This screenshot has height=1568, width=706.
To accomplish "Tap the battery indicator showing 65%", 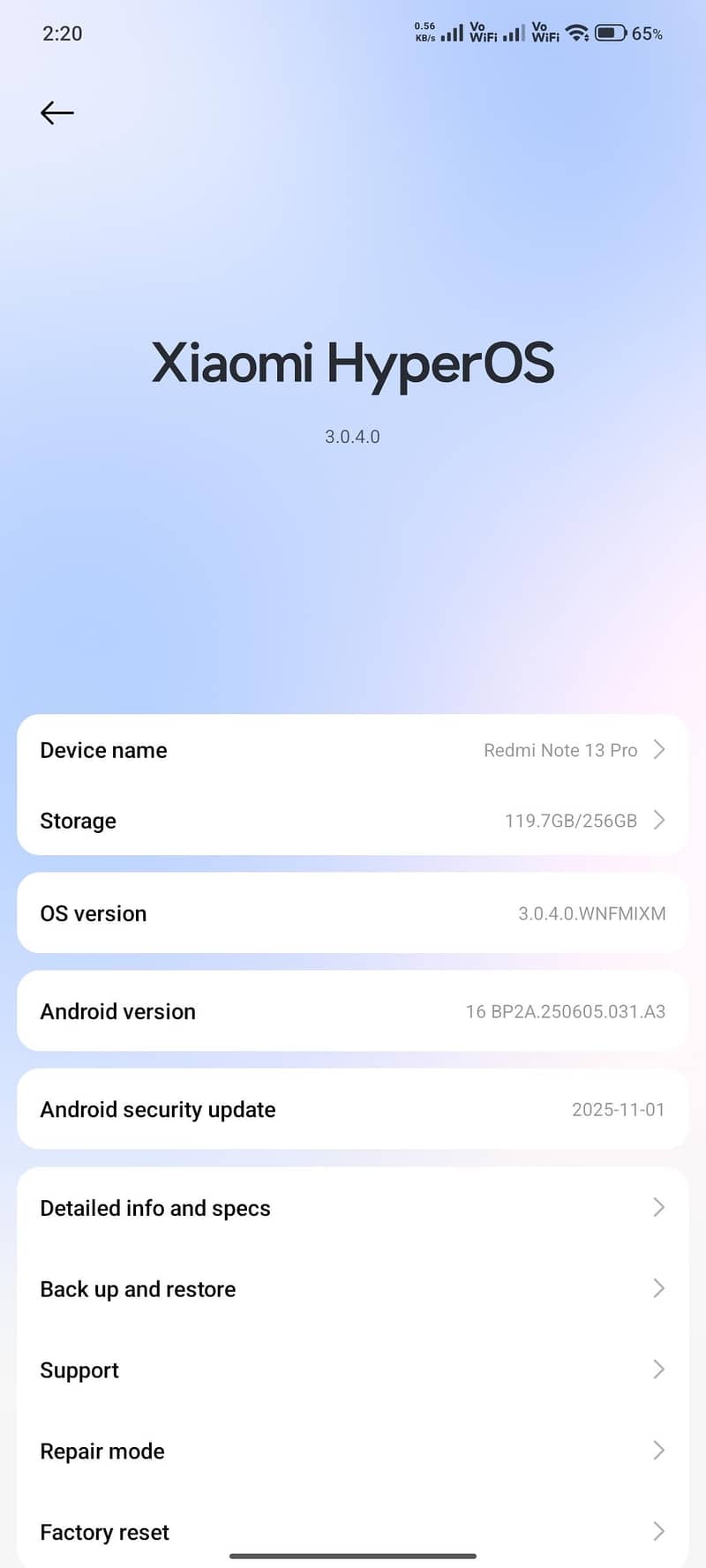I will [x=611, y=34].
